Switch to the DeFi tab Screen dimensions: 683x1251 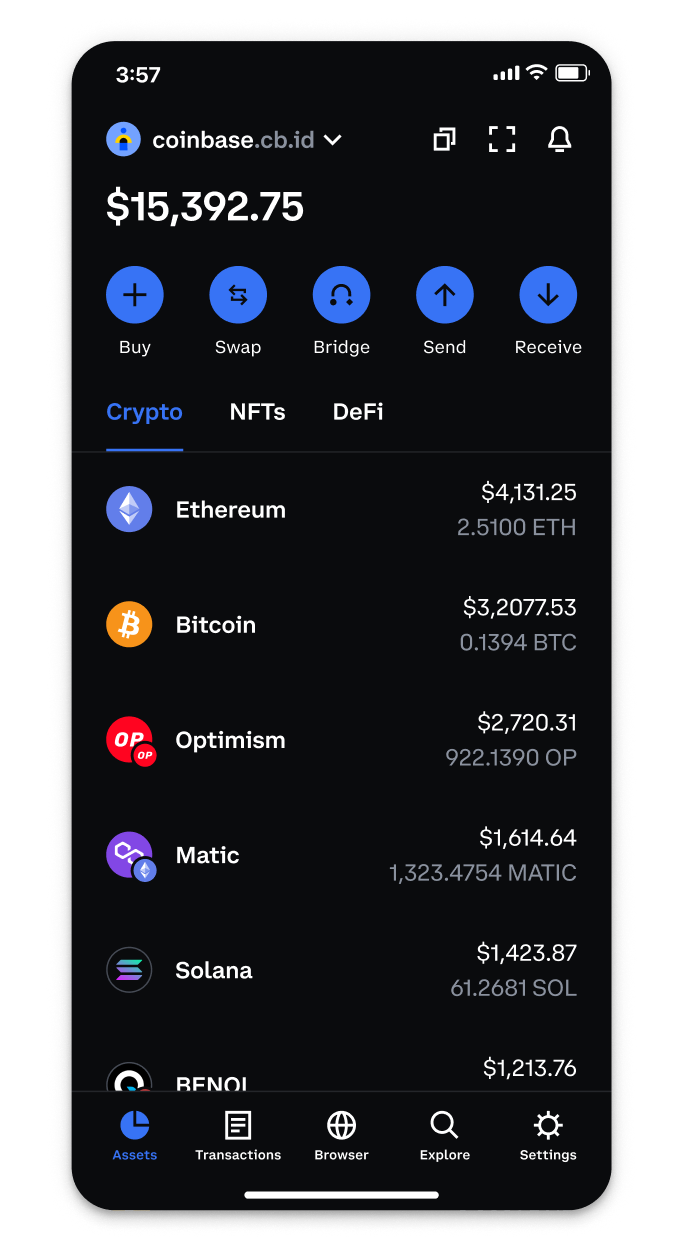358,412
